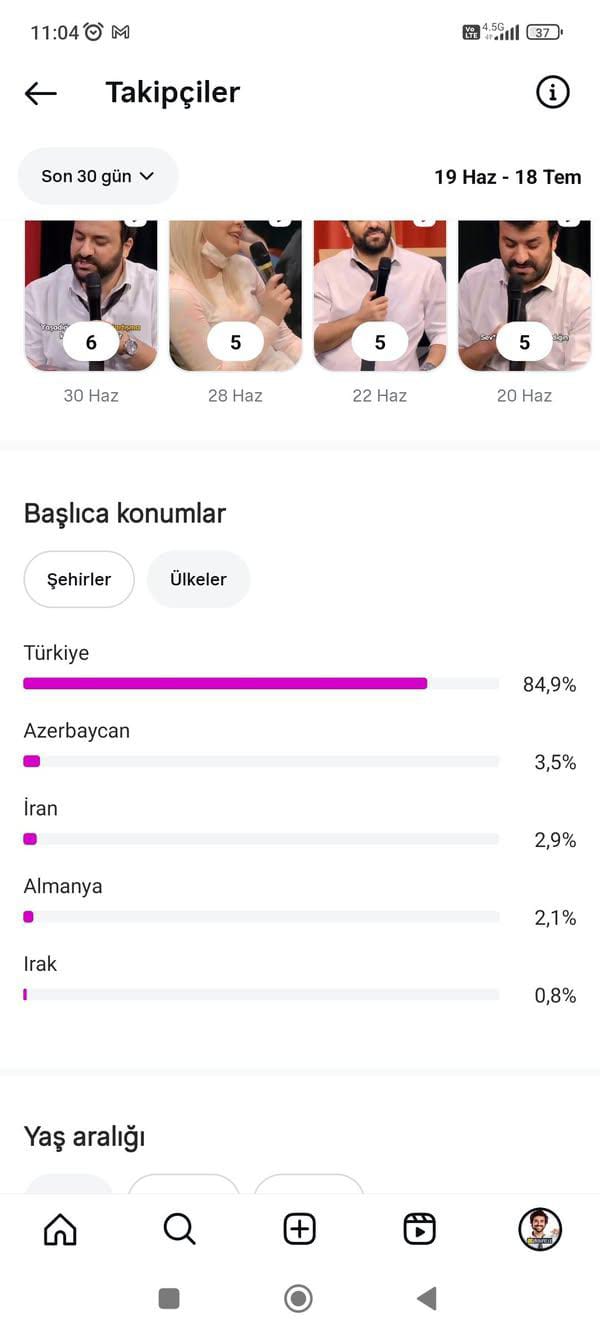Viewport: 600px width, 1333px height.
Task: Select the Ülkeler locations chip
Action: click(x=198, y=579)
